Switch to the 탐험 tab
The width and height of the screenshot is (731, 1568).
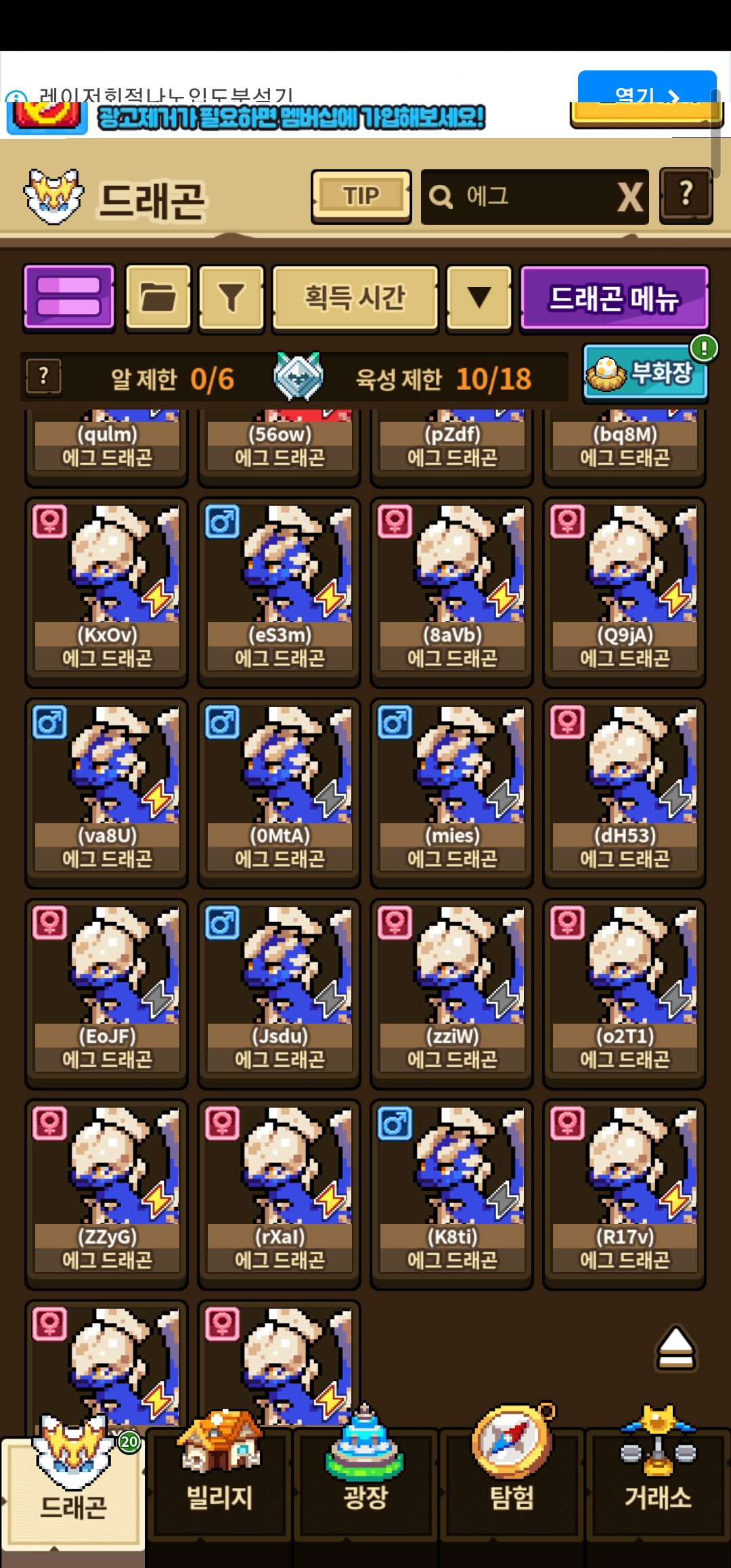point(512,1483)
